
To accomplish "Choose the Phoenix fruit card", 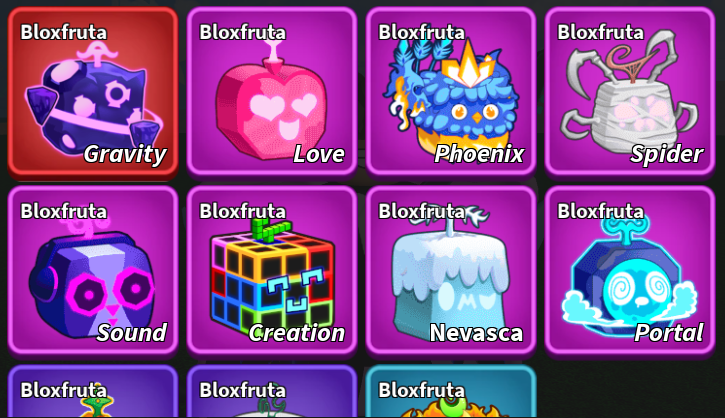I will pos(450,92).
